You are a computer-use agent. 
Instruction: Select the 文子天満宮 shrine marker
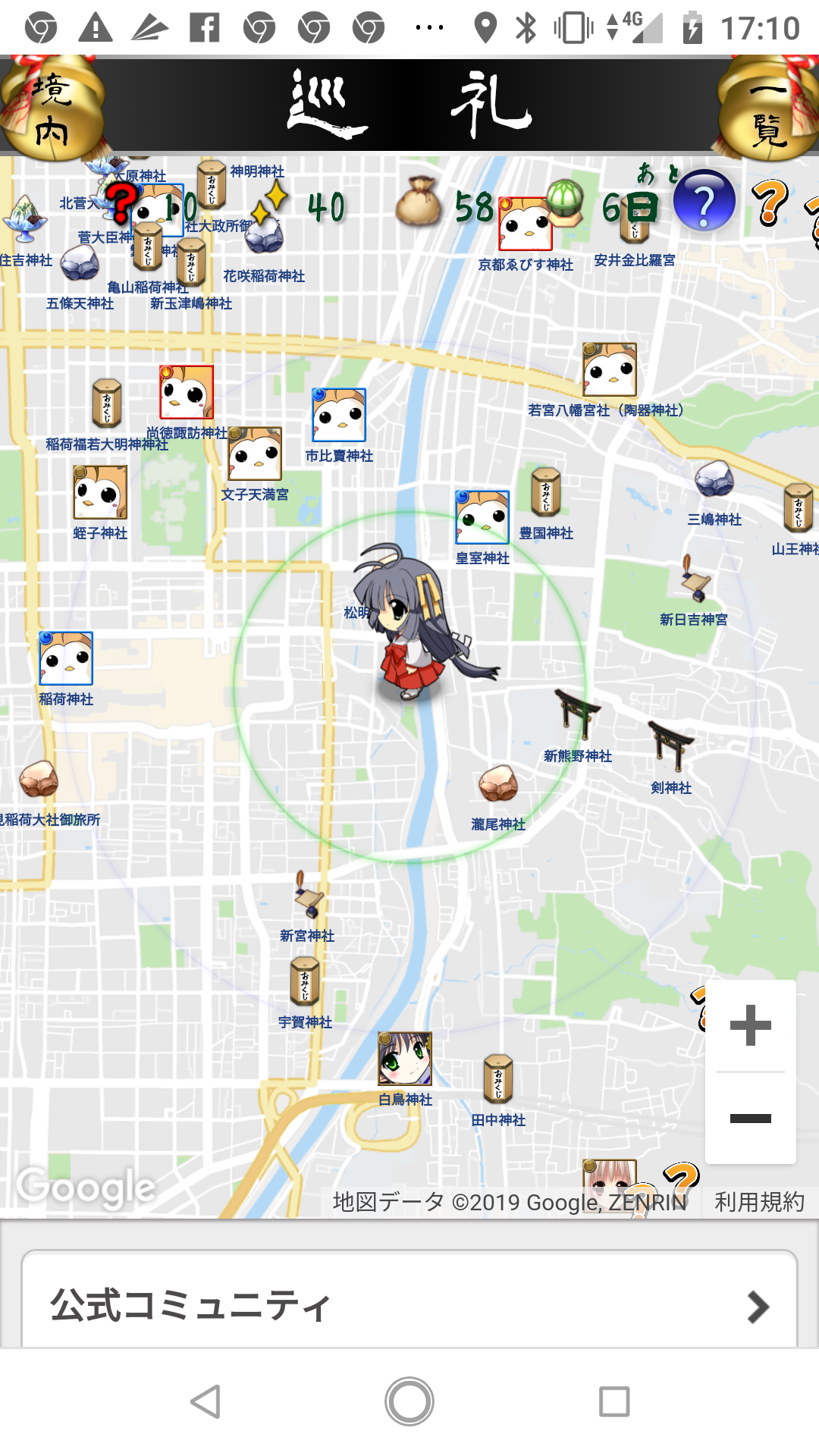255,453
